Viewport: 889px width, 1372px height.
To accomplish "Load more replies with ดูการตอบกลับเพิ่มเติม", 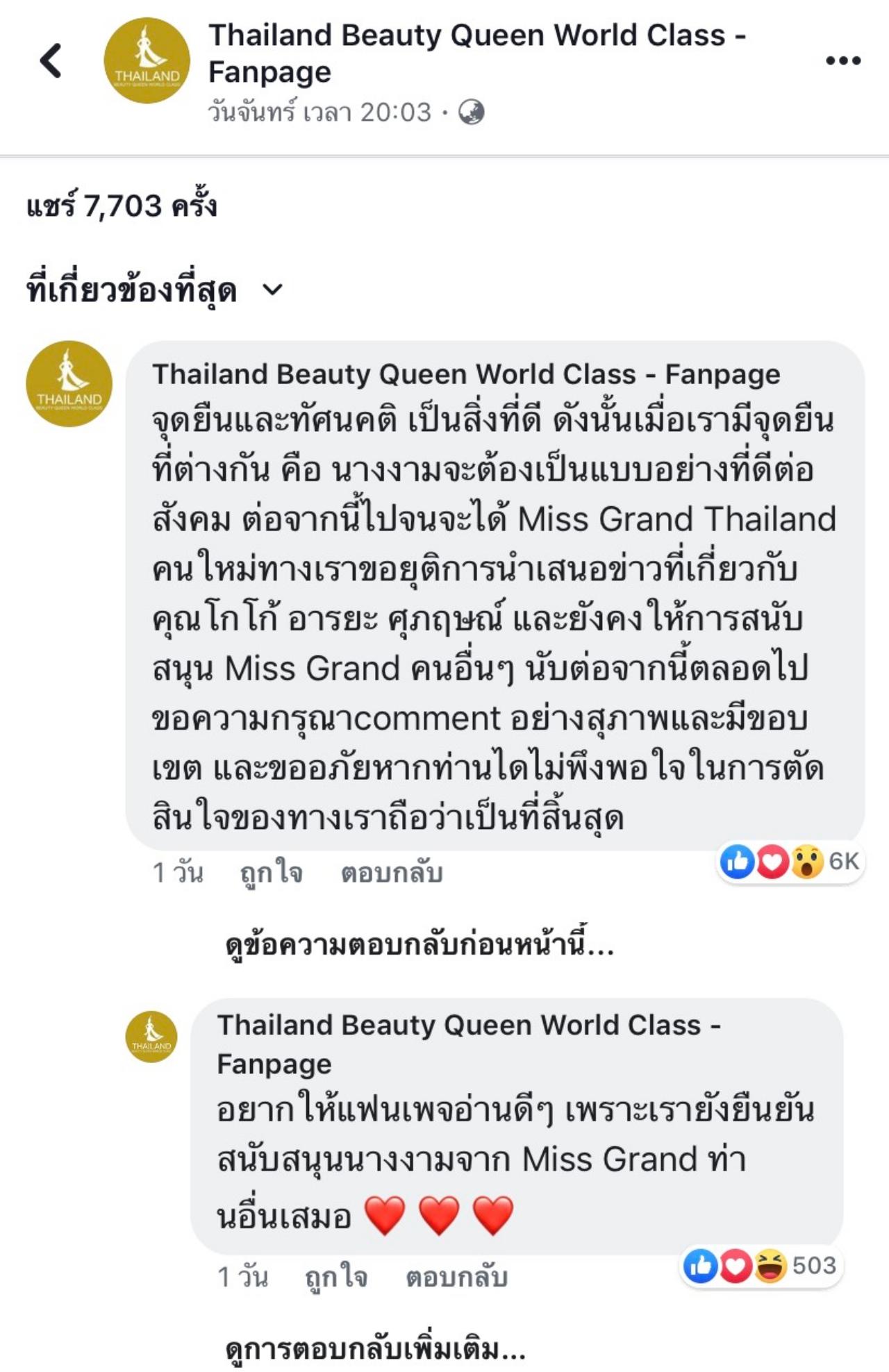I will [x=376, y=1350].
